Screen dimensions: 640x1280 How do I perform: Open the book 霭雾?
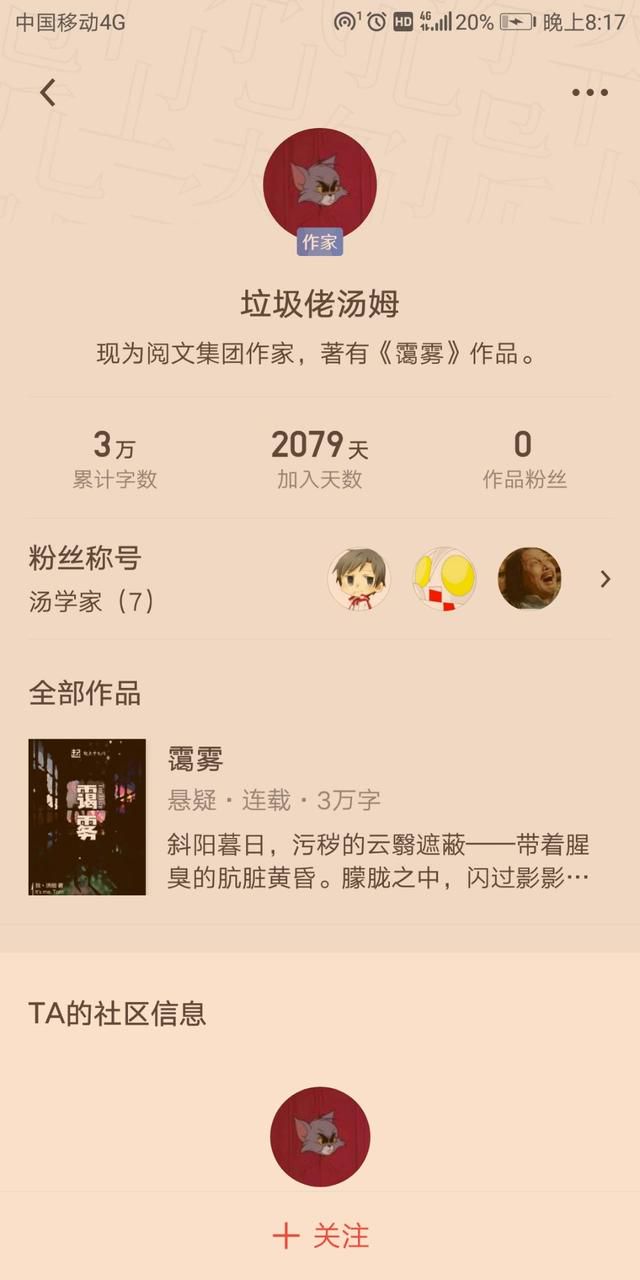click(x=195, y=760)
